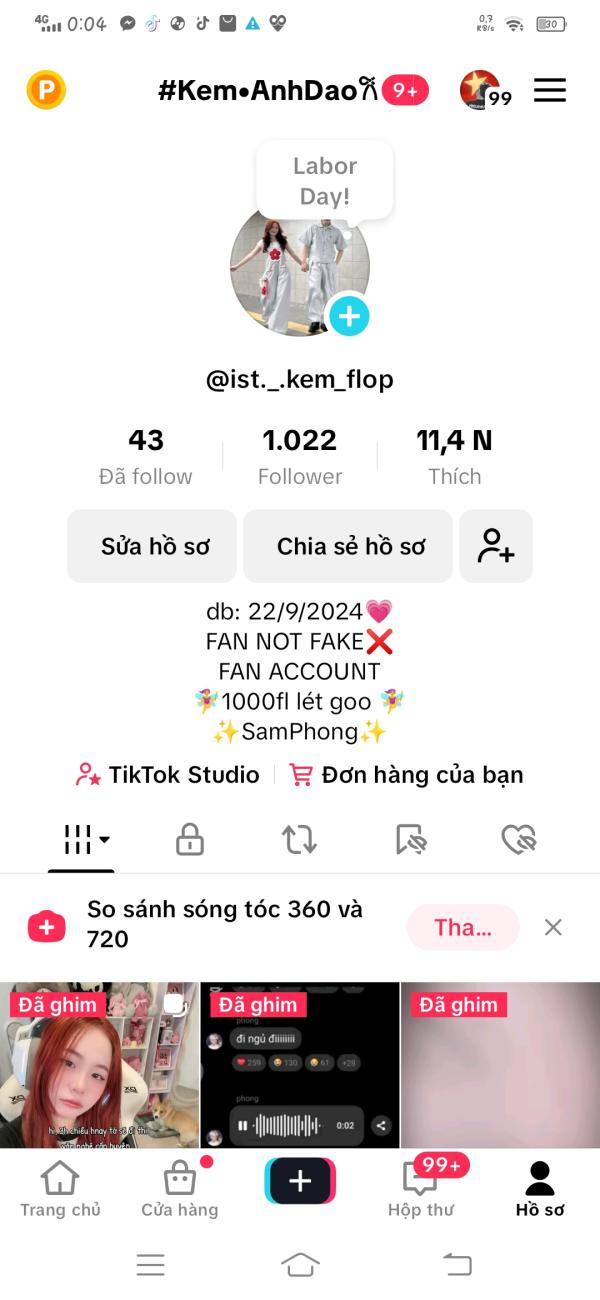Dismiss the So sánh sóng tóc banner
This screenshot has height=1300, width=600.
(553, 927)
